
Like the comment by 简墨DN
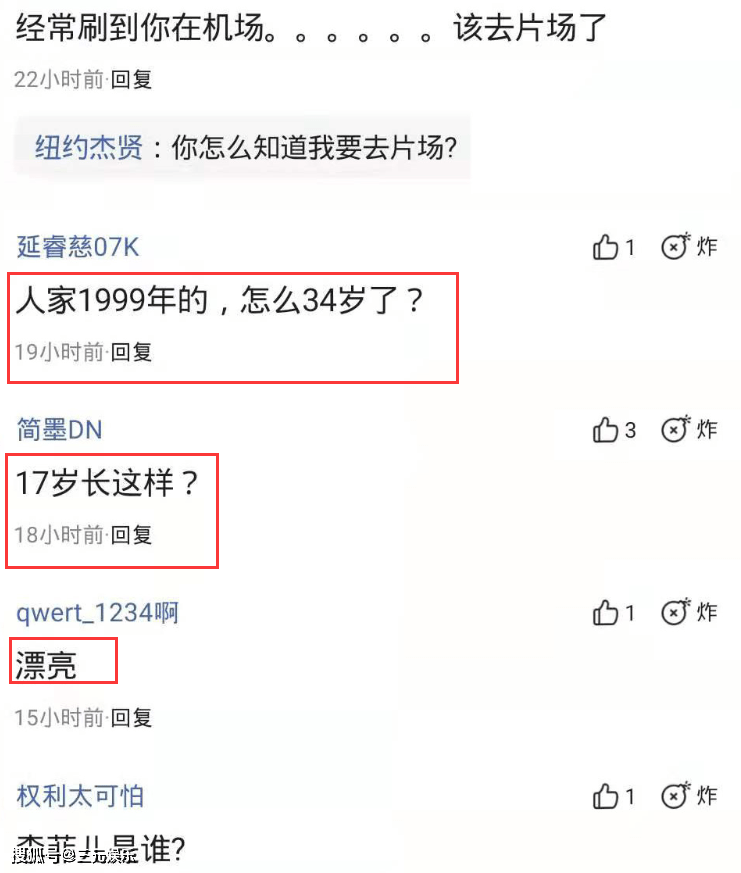pos(606,430)
